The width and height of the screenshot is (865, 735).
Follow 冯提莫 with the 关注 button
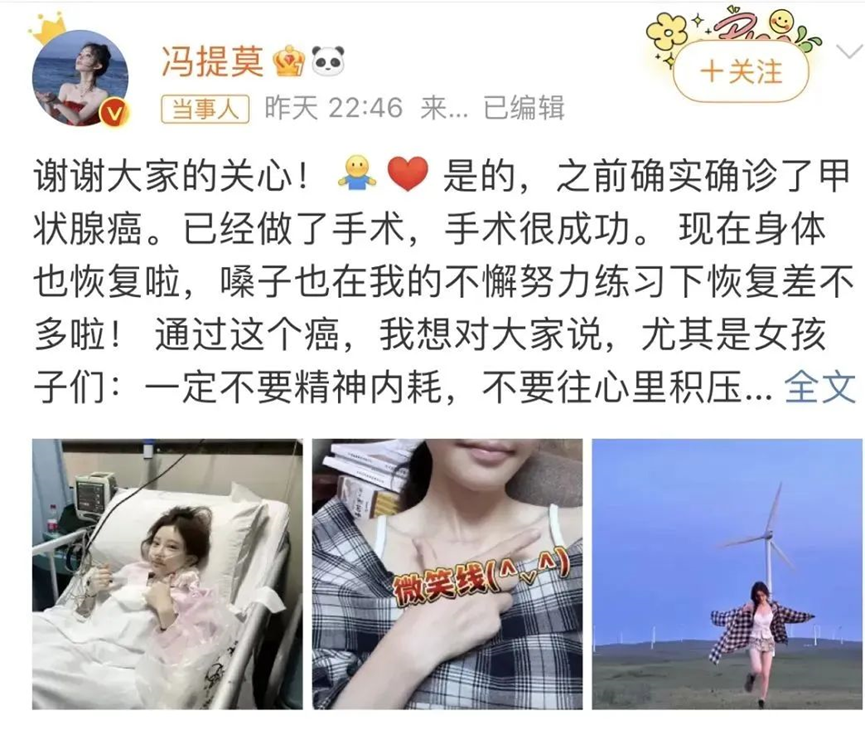point(741,72)
